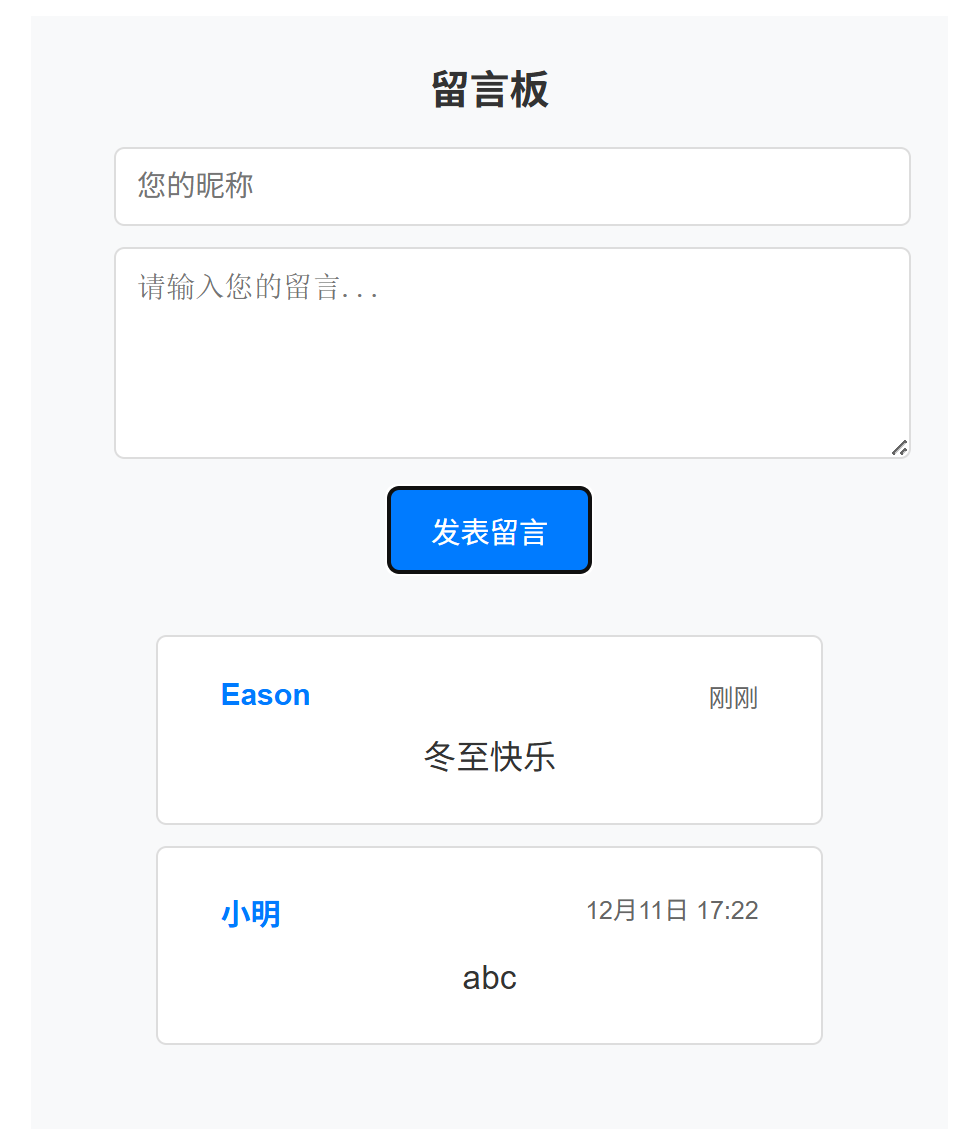Click the 留言板 page title
The height and width of the screenshot is (1134, 976).
(x=489, y=88)
